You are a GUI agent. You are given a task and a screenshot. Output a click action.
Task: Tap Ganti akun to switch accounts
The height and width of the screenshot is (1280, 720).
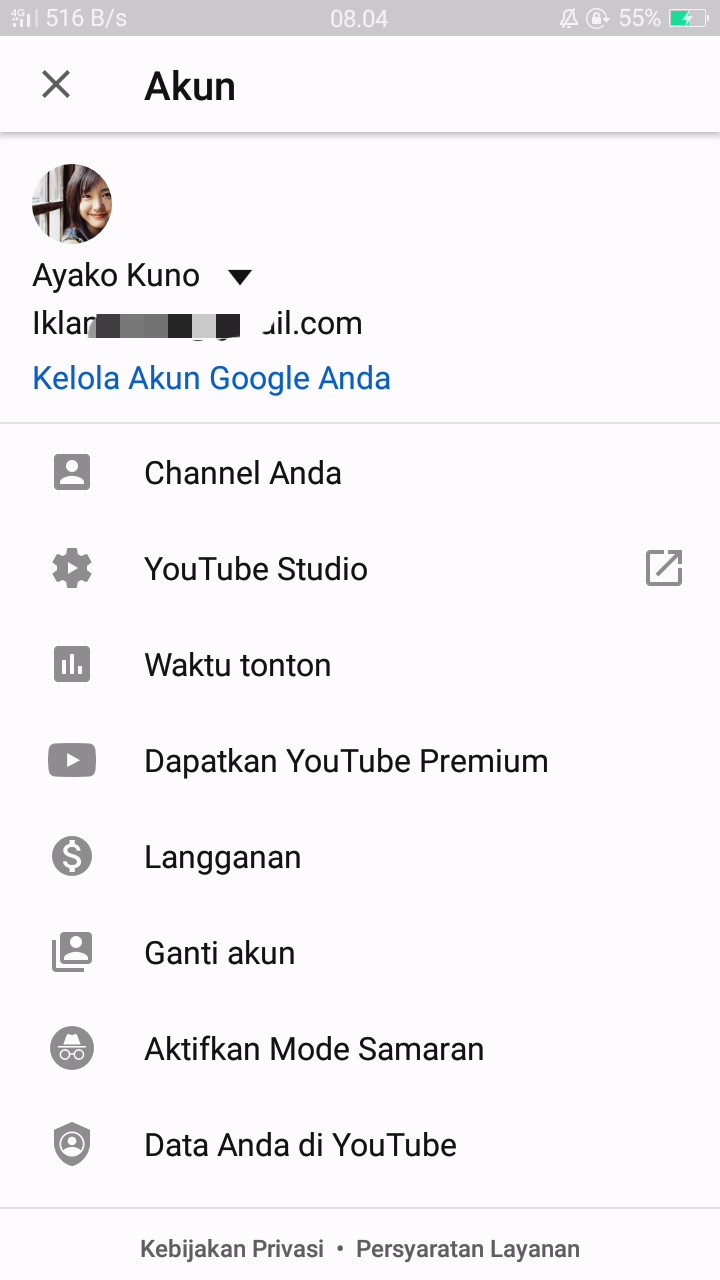[219, 953]
